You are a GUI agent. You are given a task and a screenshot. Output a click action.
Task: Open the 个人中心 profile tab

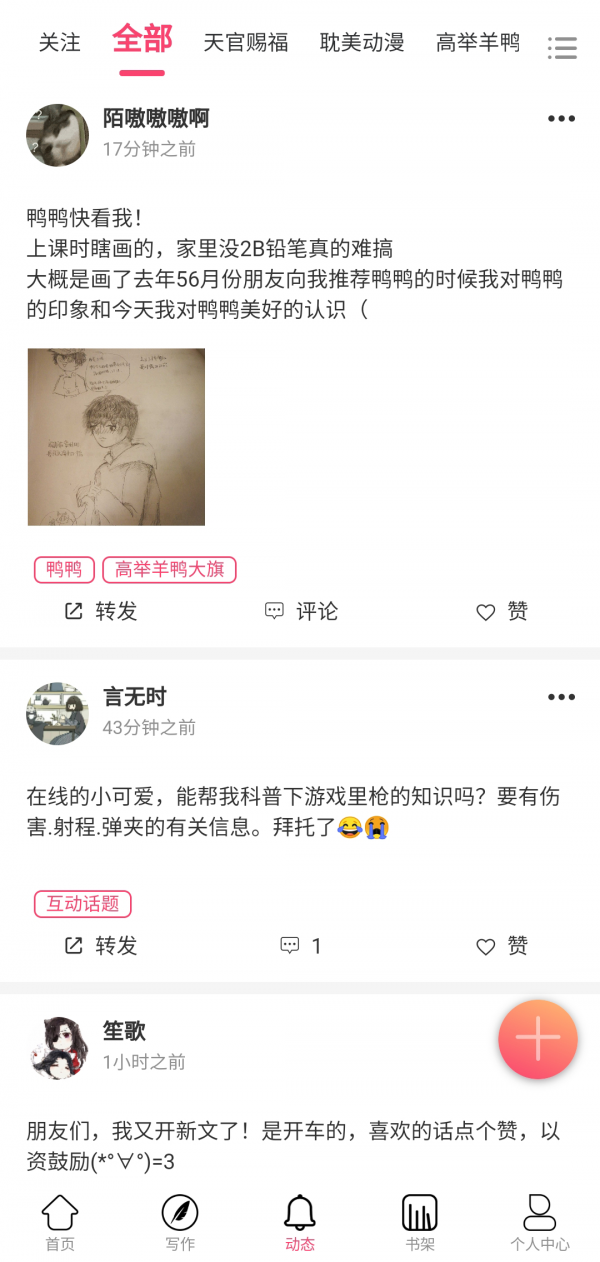(540, 1222)
